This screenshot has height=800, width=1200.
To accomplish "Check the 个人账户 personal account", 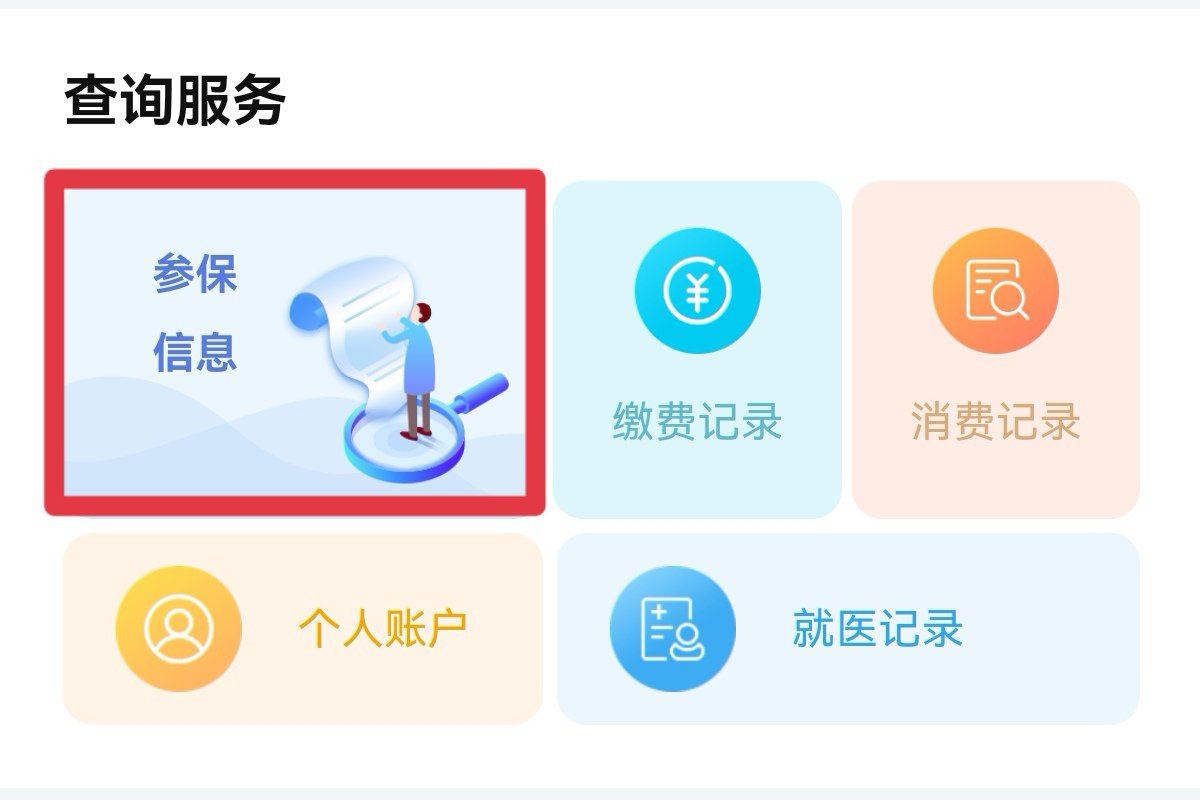I will [x=302, y=628].
